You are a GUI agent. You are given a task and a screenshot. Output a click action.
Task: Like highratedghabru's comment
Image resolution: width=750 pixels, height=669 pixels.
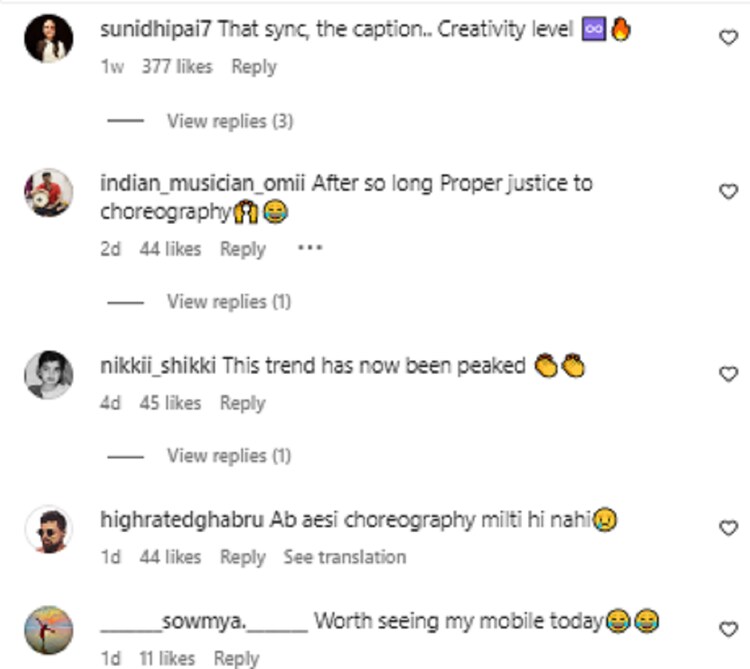coord(729,527)
